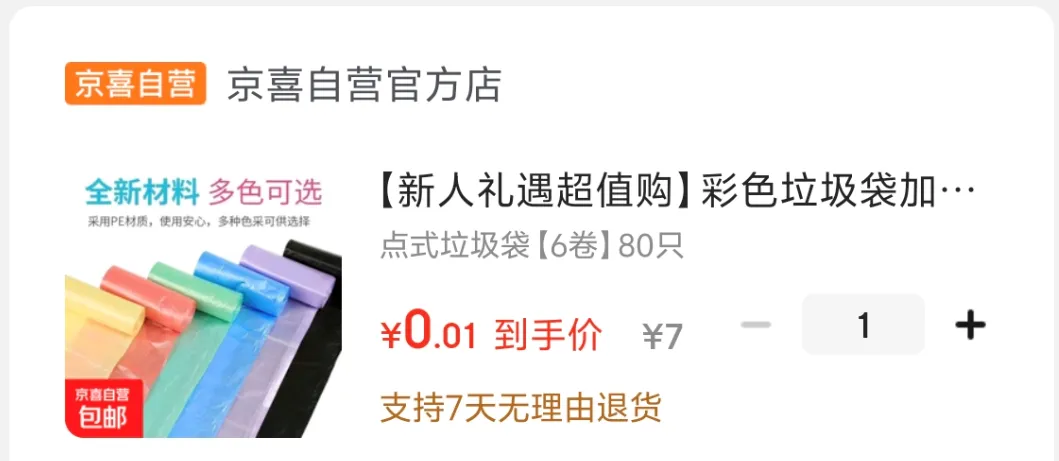
Task: Increase the quantity with the plus button
Action: point(970,325)
